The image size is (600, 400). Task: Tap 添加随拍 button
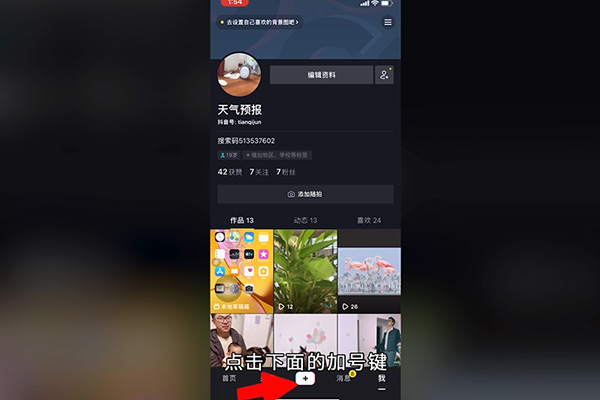click(x=305, y=194)
